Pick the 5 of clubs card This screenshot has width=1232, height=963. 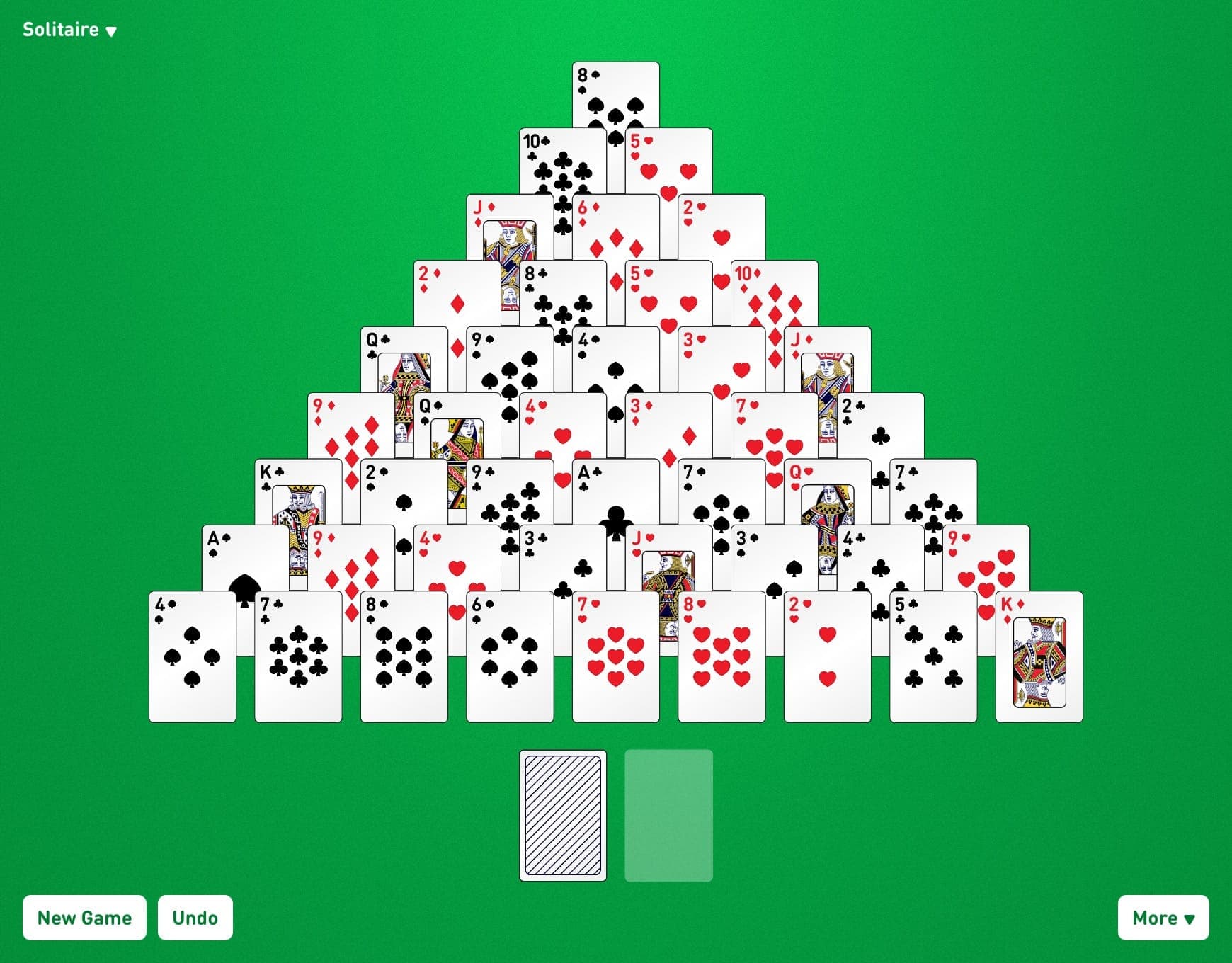point(933,659)
